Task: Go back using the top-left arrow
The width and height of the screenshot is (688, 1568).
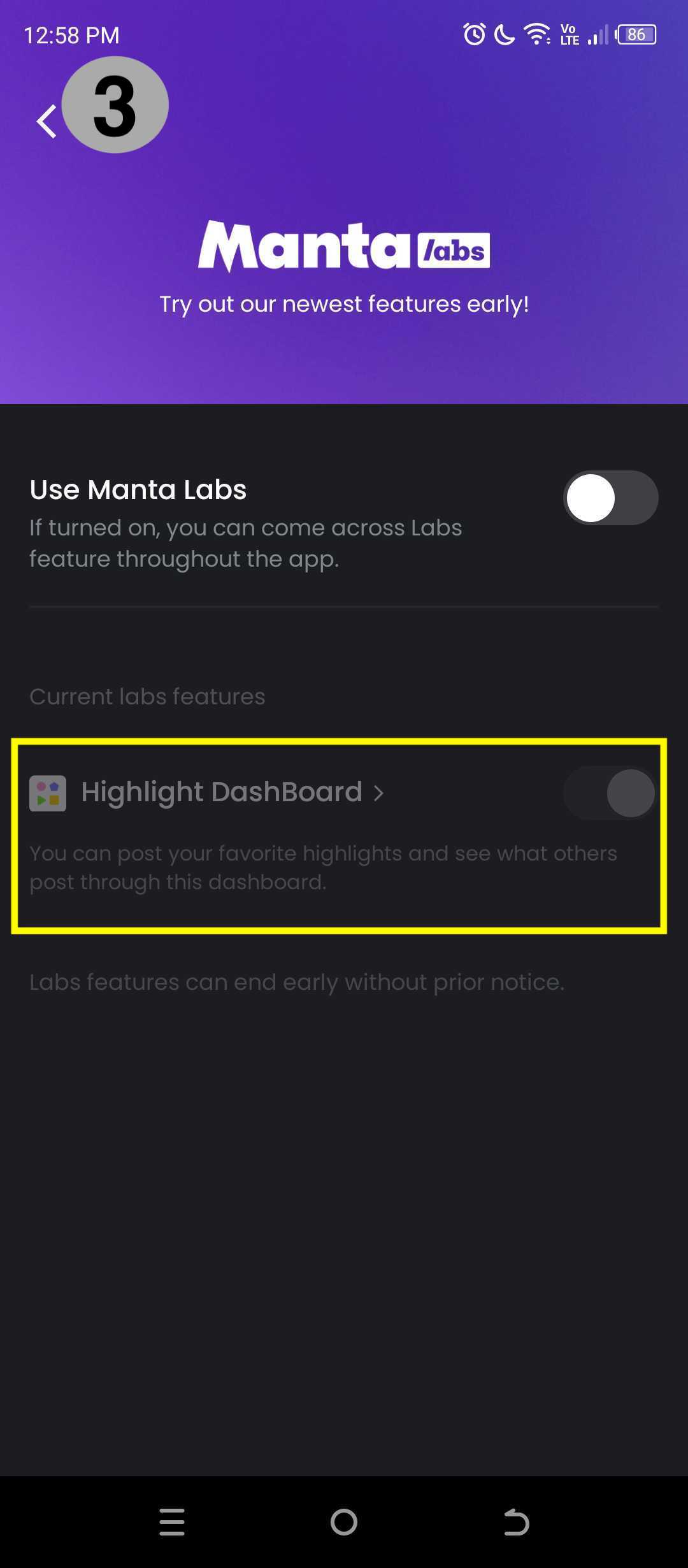Action: coord(47,121)
